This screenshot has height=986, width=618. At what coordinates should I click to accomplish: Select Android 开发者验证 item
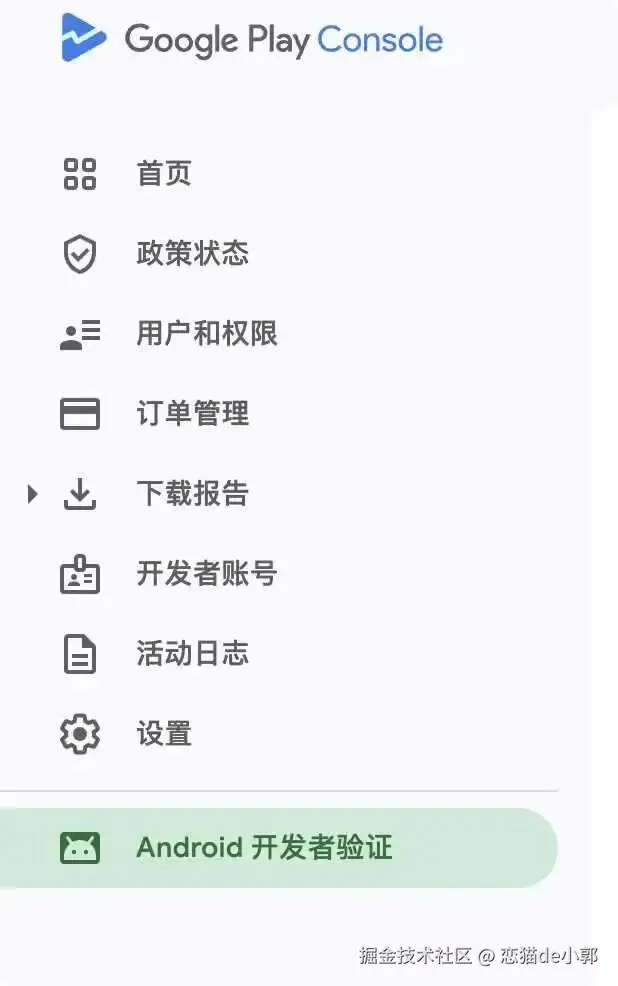(x=264, y=848)
